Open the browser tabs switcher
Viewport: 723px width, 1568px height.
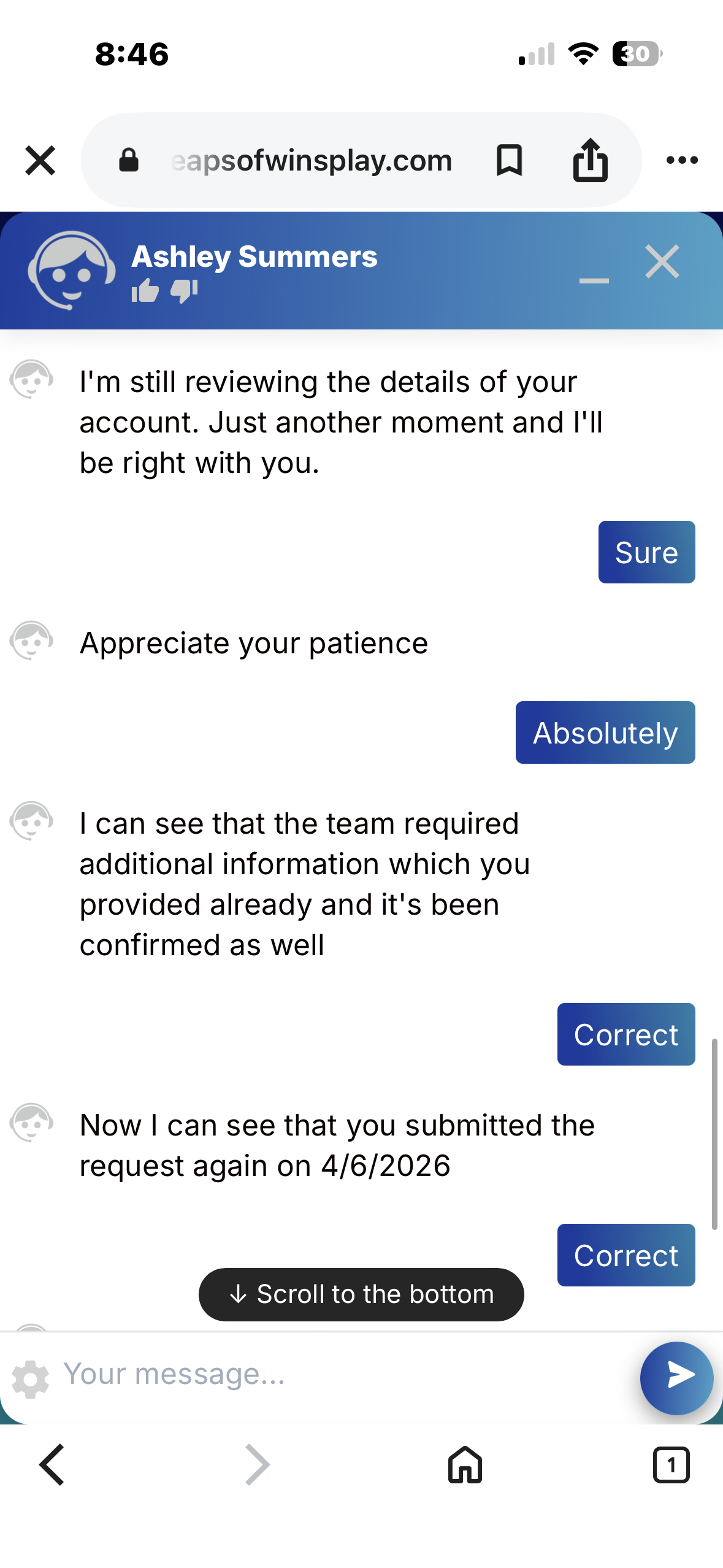[671, 1464]
